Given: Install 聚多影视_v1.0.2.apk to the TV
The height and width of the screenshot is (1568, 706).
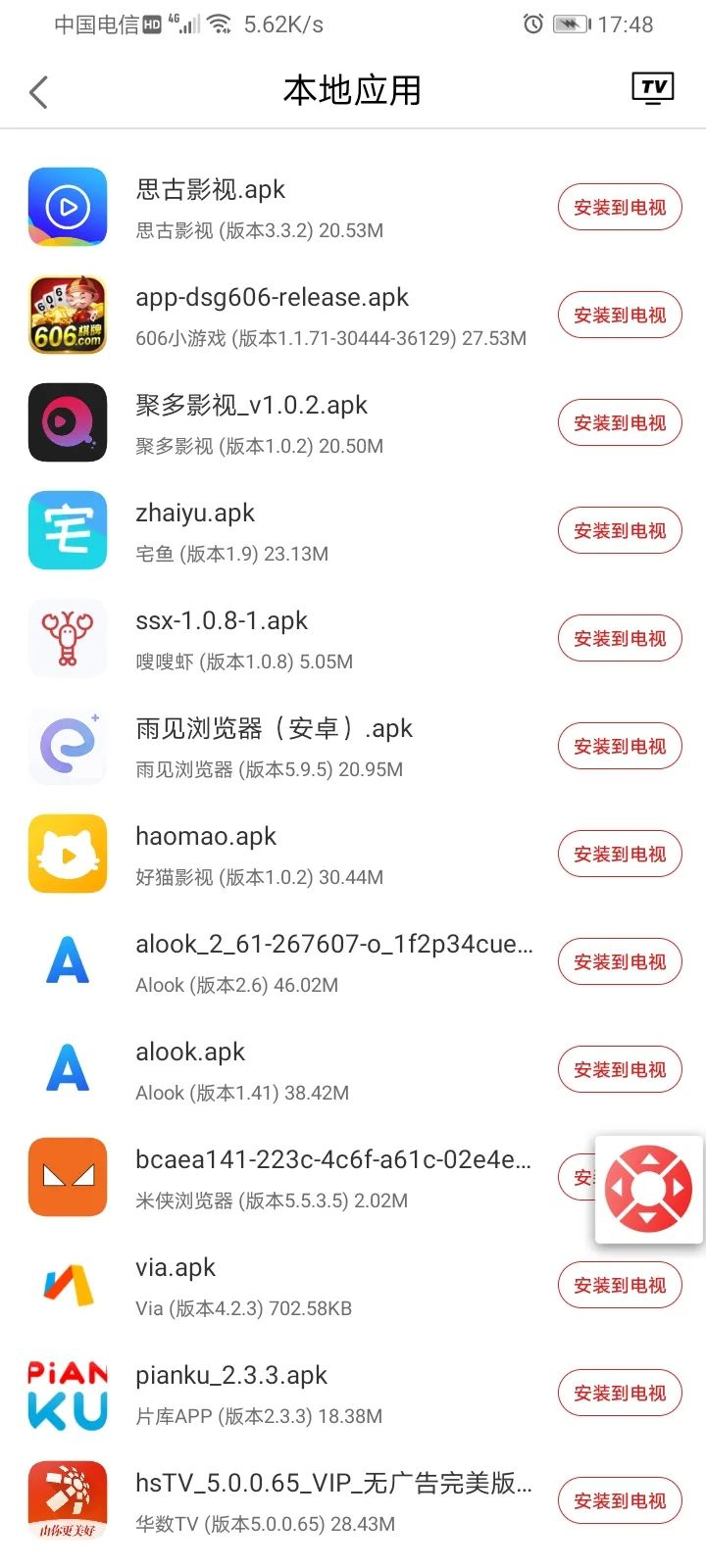Looking at the screenshot, I should coord(620,423).
